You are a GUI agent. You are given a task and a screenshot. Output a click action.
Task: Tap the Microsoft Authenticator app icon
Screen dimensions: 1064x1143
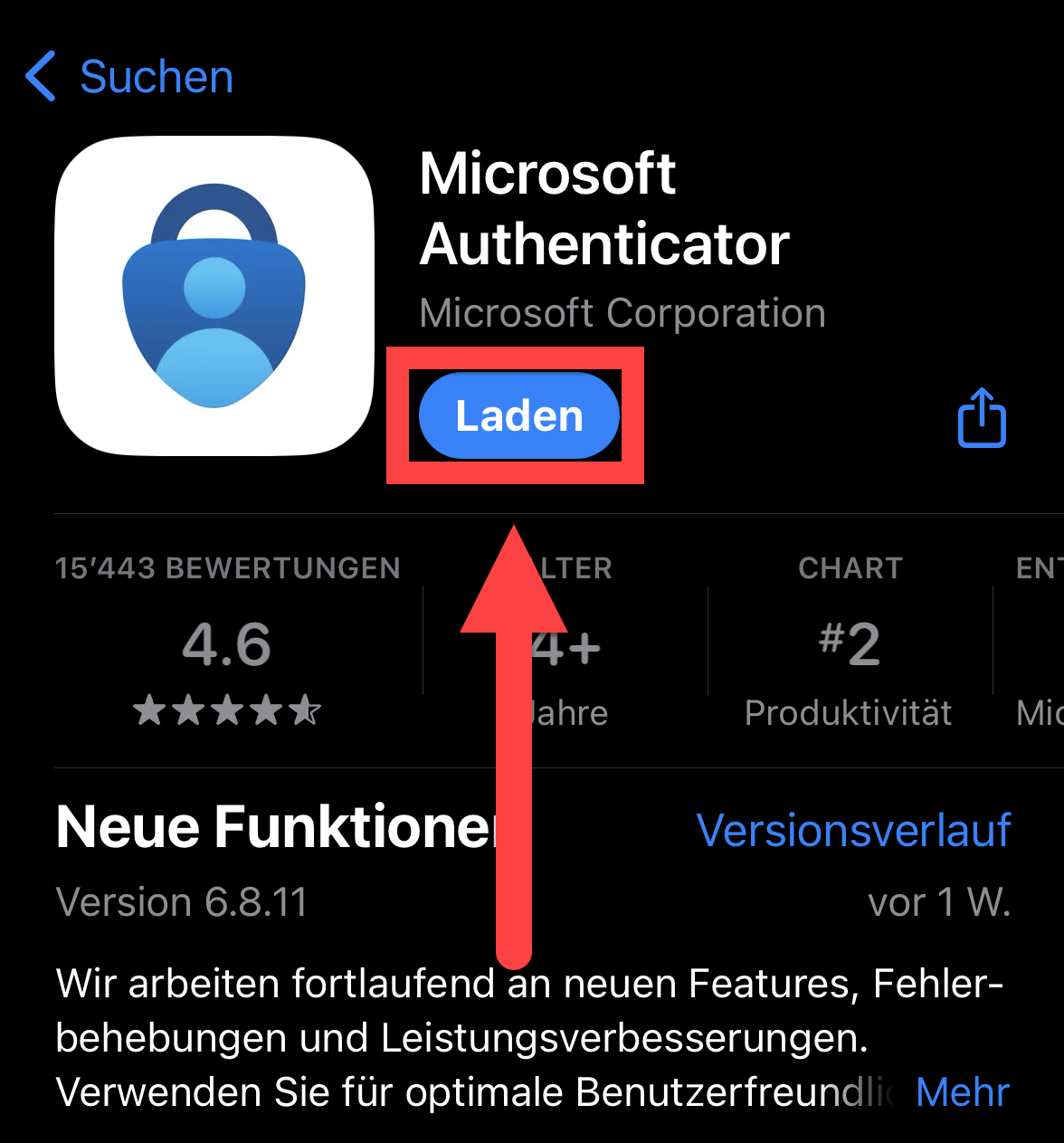point(214,297)
